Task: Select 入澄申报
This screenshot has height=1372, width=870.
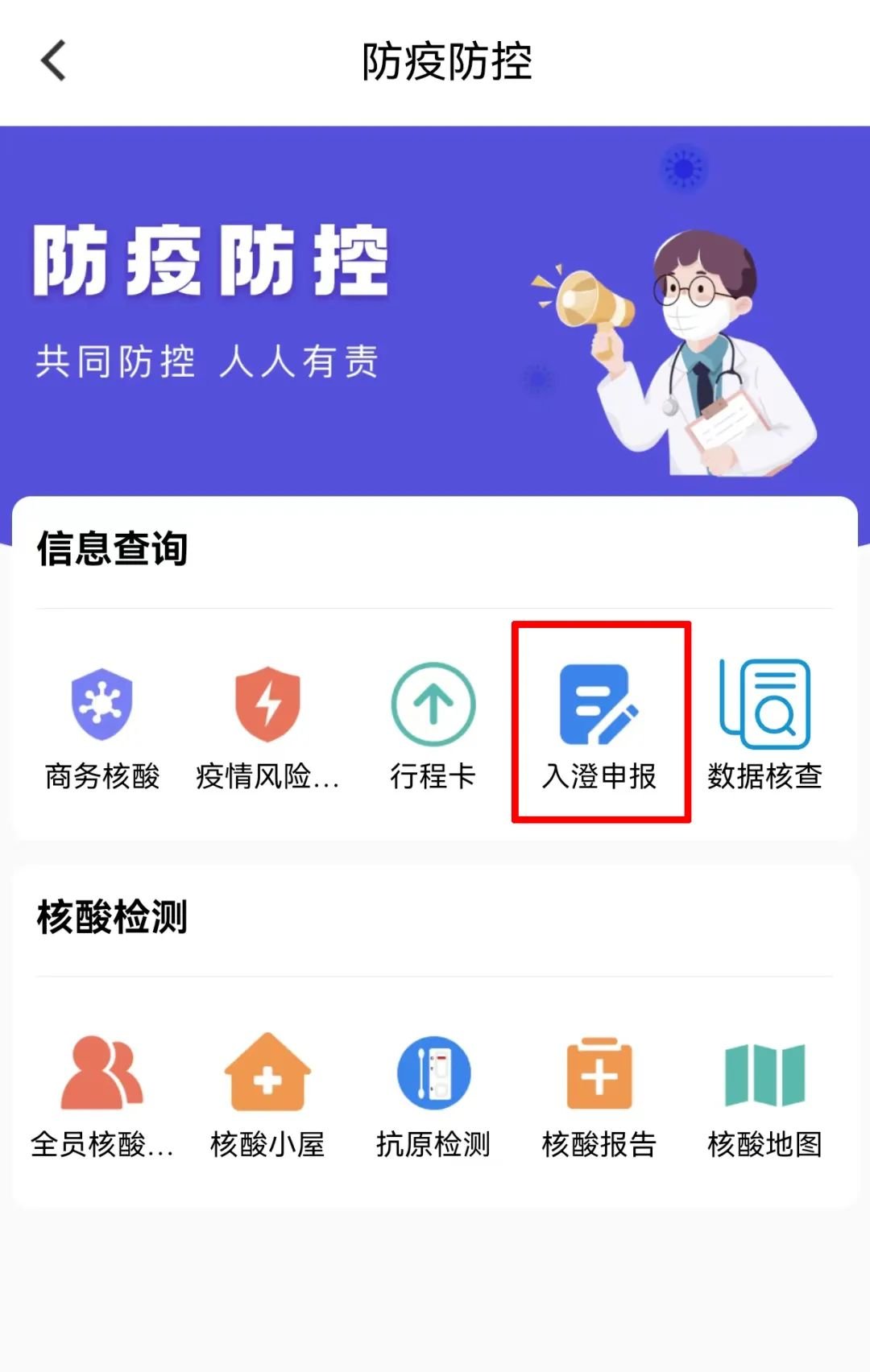Action: tap(599, 725)
